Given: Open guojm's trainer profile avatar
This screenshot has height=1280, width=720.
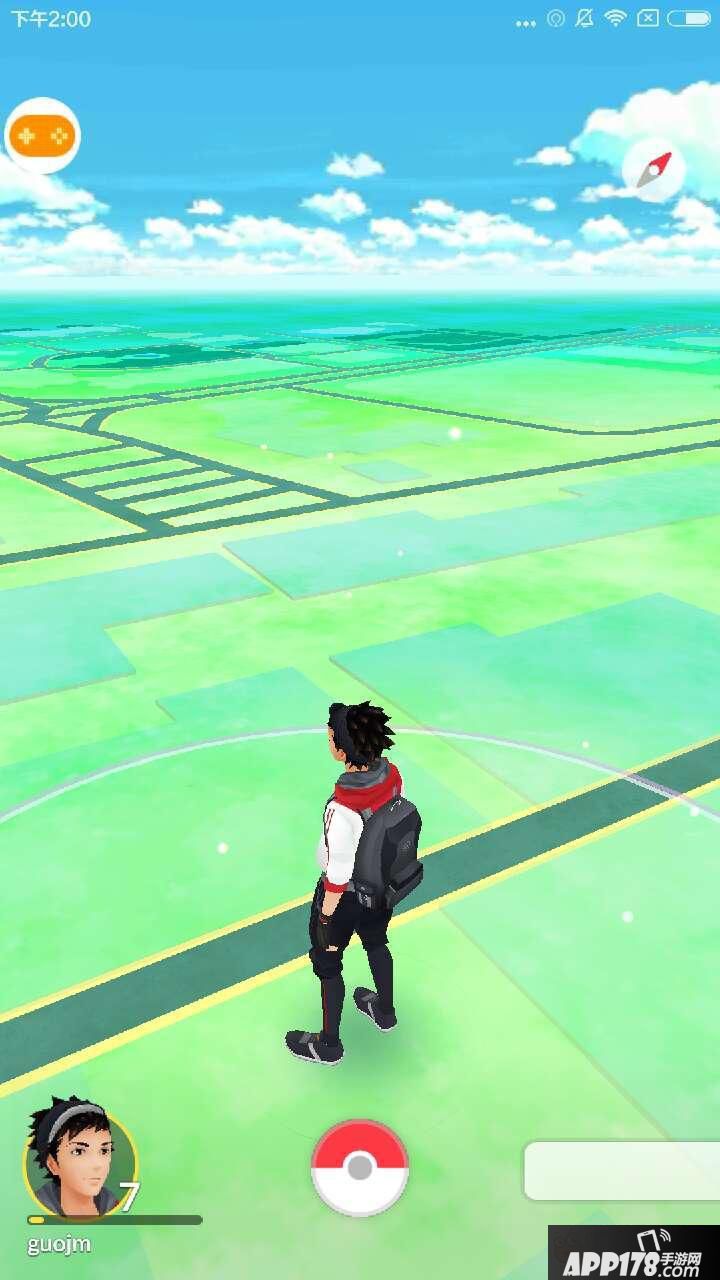Looking at the screenshot, I should tap(80, 1162).
